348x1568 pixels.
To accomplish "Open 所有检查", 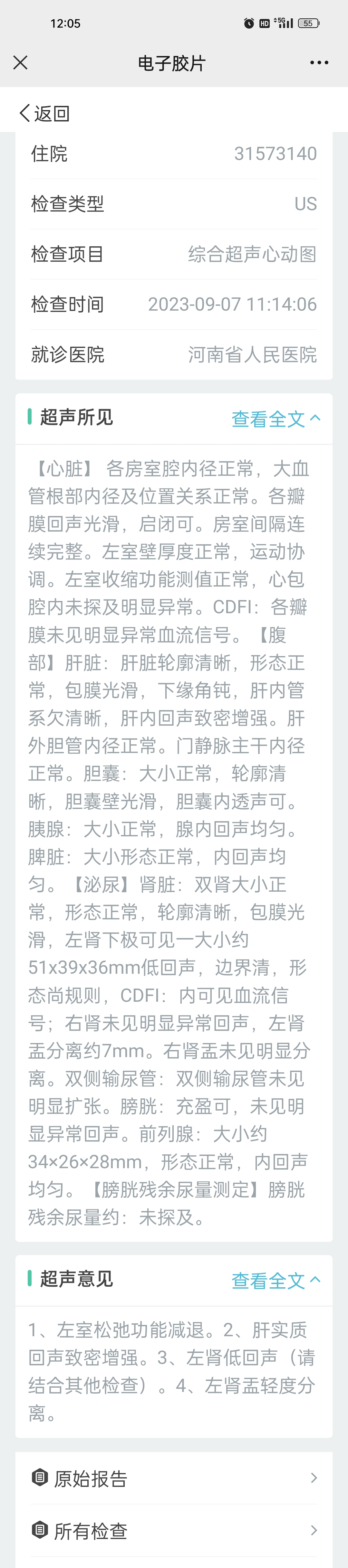I will [174, 1531].
